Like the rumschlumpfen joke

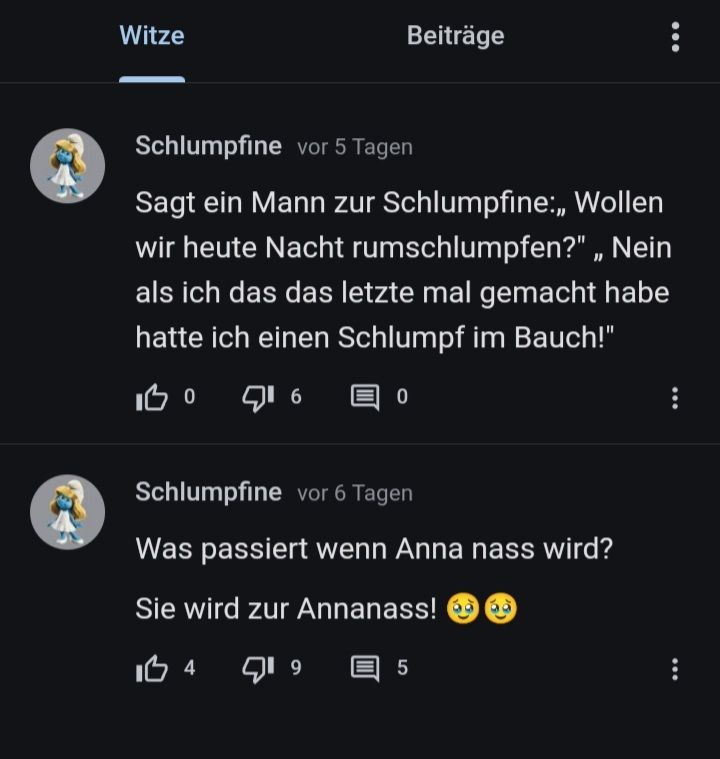coord(152,398)
